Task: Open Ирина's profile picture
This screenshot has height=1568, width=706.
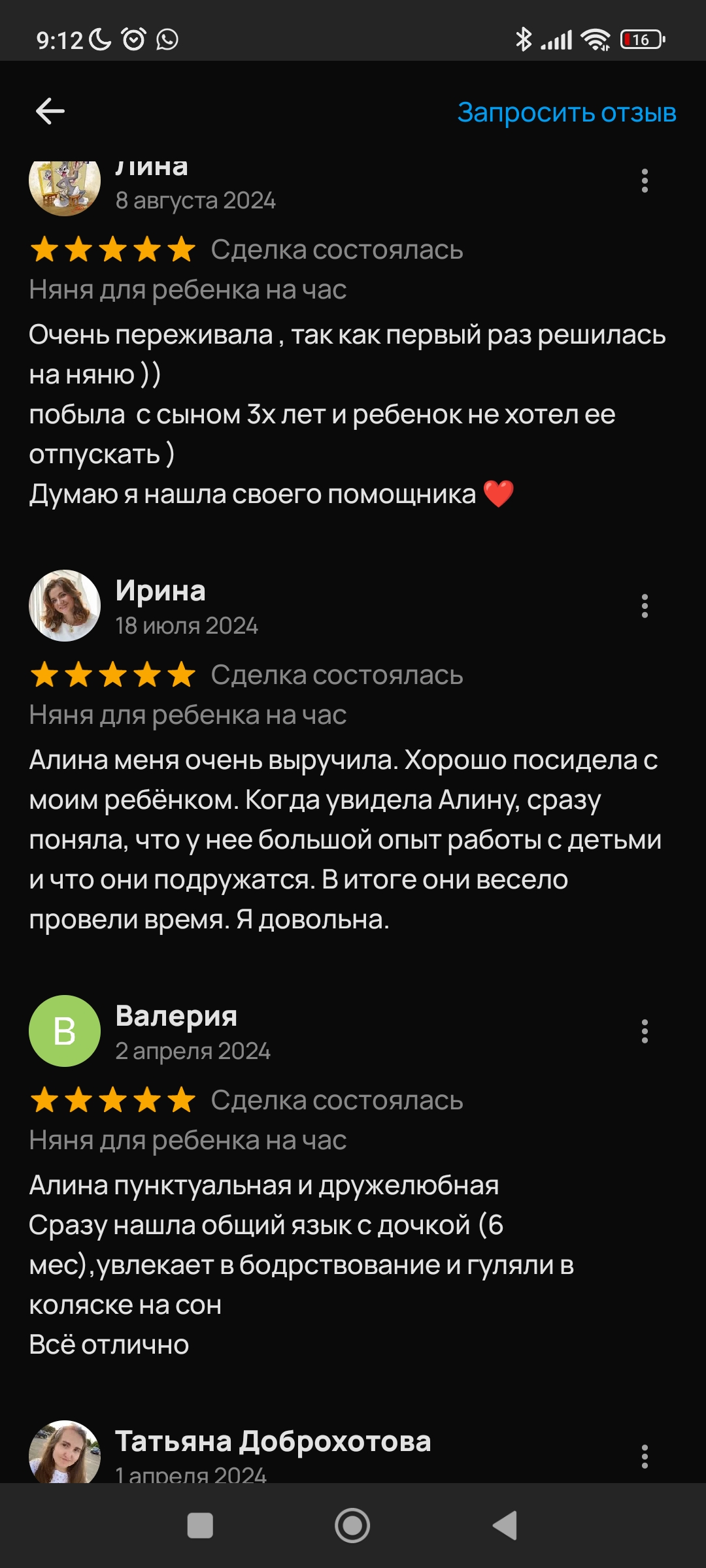Action: [x=65, y=606]
